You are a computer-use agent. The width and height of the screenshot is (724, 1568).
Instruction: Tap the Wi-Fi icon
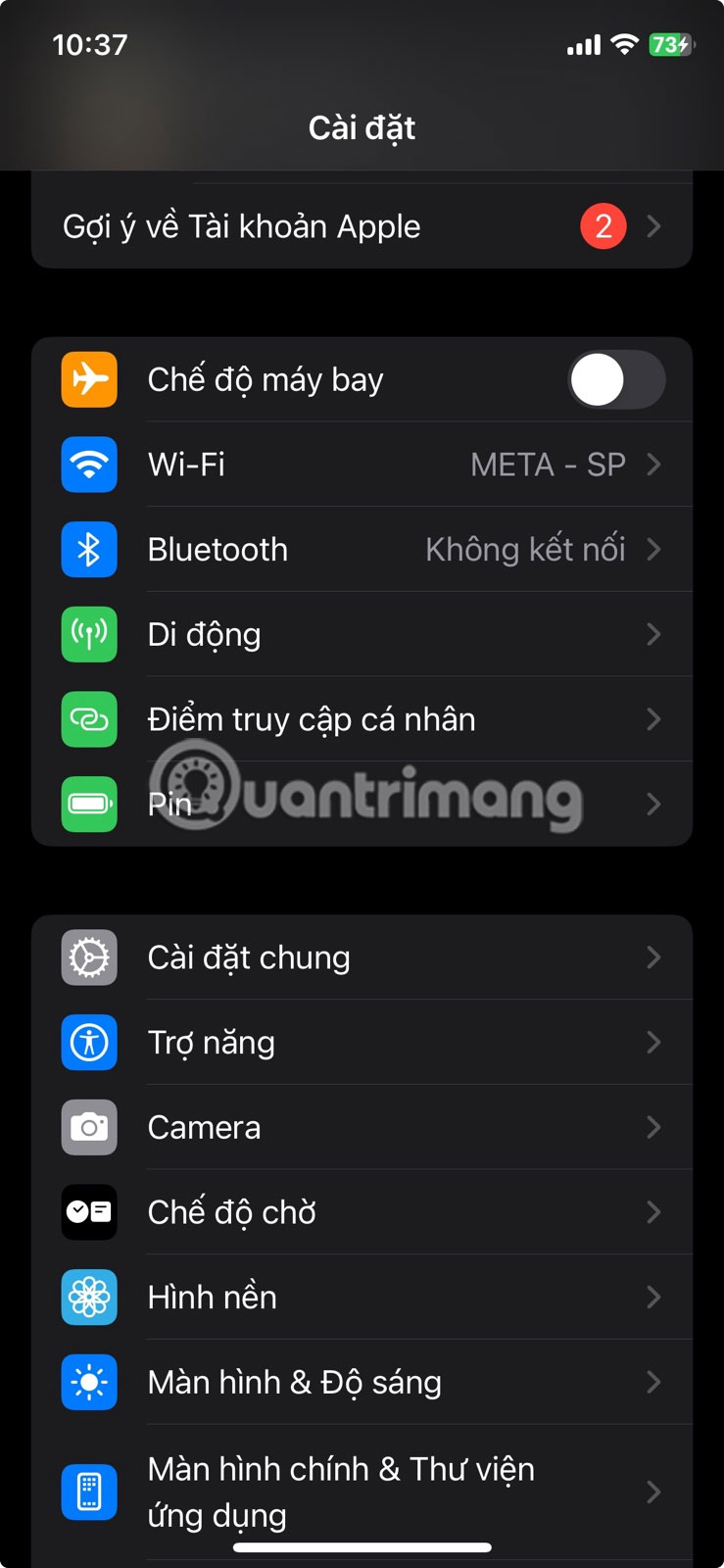[x=88, y=465]
